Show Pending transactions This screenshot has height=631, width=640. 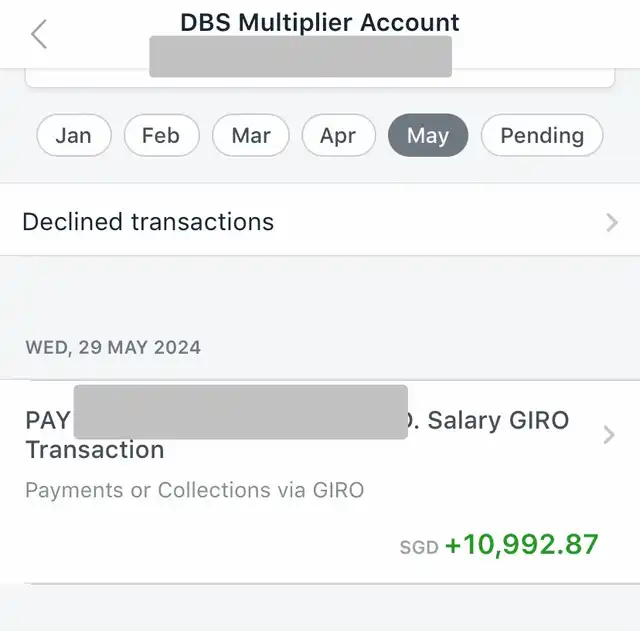[x=542, y=135]
